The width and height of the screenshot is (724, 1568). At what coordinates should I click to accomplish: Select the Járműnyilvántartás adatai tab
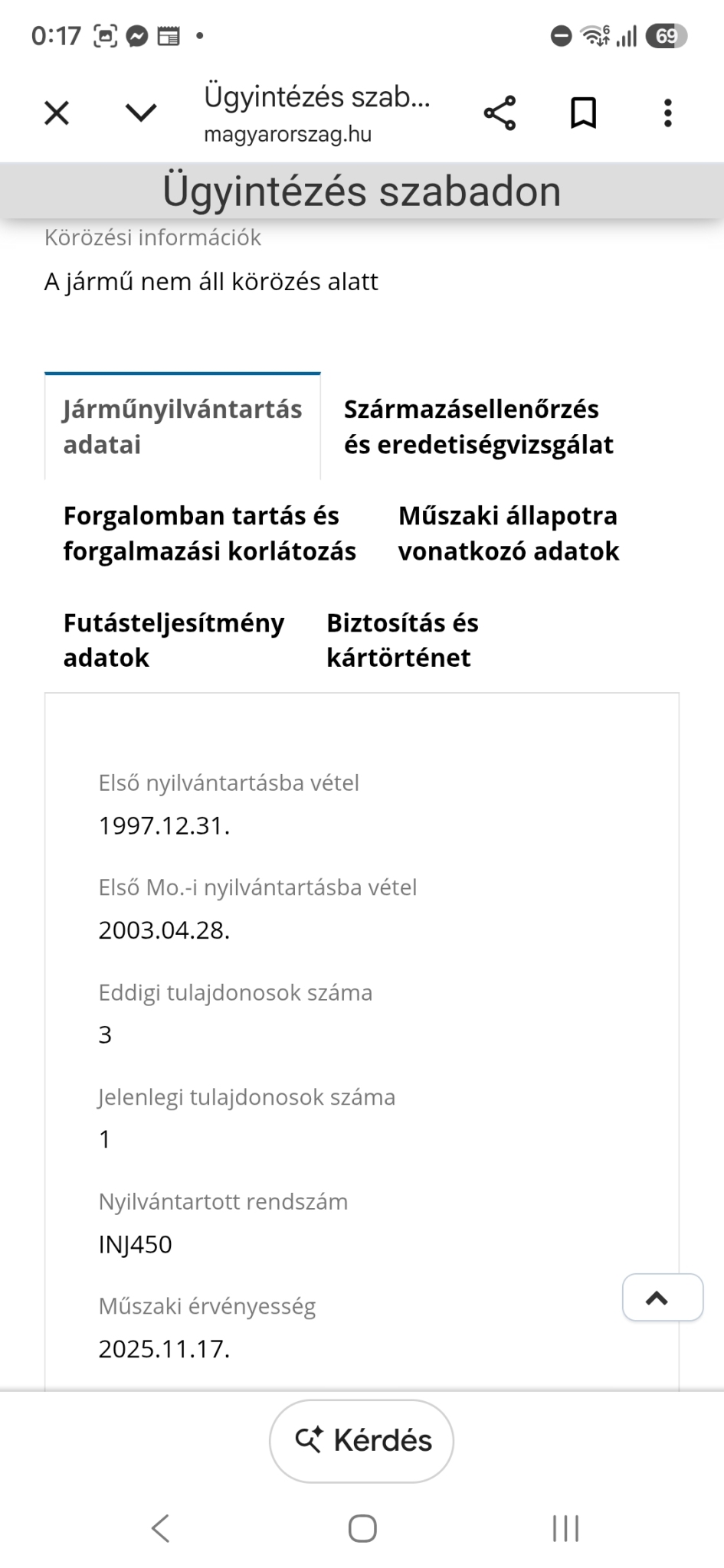coord(182,426)
